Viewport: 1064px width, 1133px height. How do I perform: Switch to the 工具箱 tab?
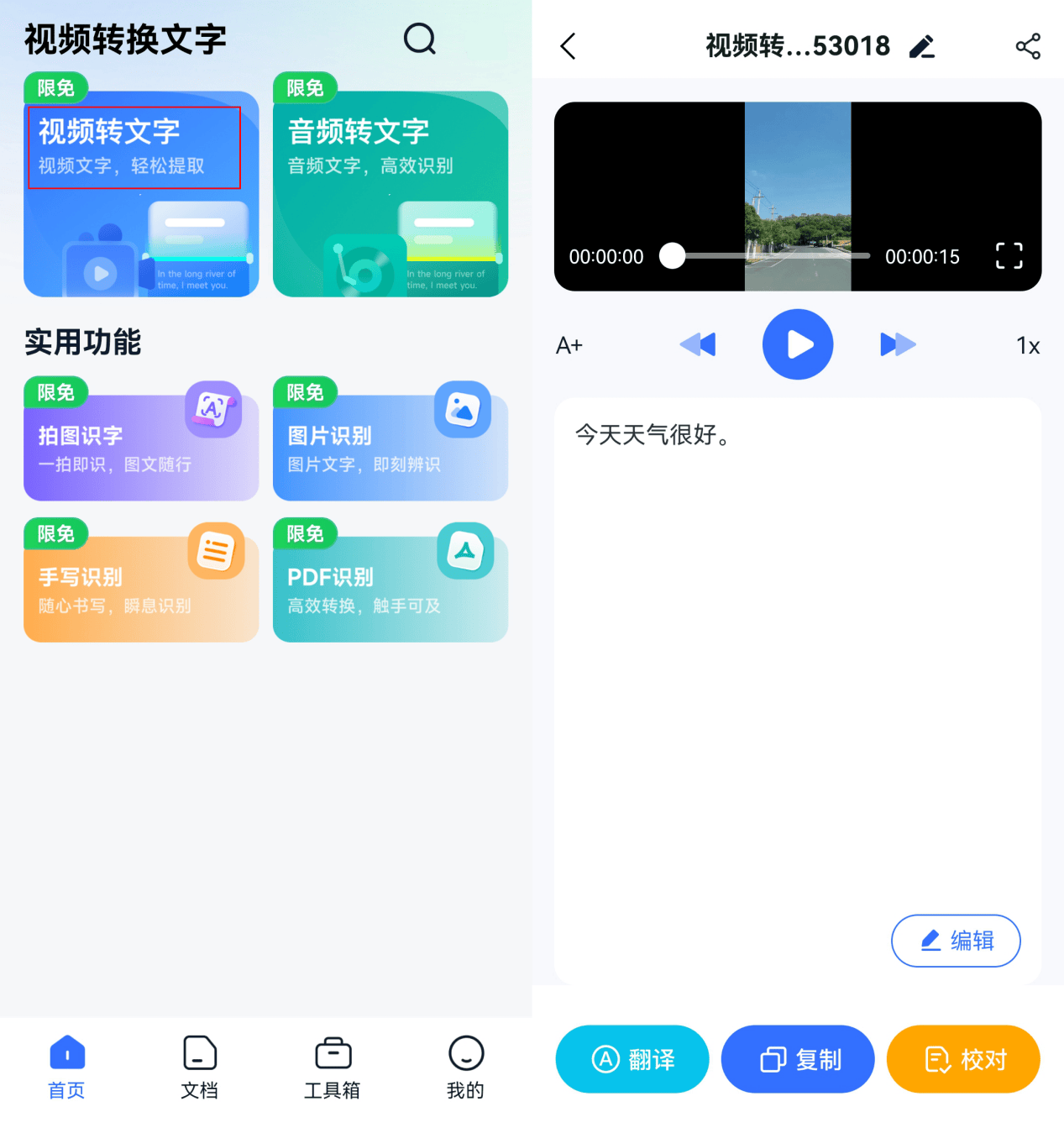coord(332,1067)
